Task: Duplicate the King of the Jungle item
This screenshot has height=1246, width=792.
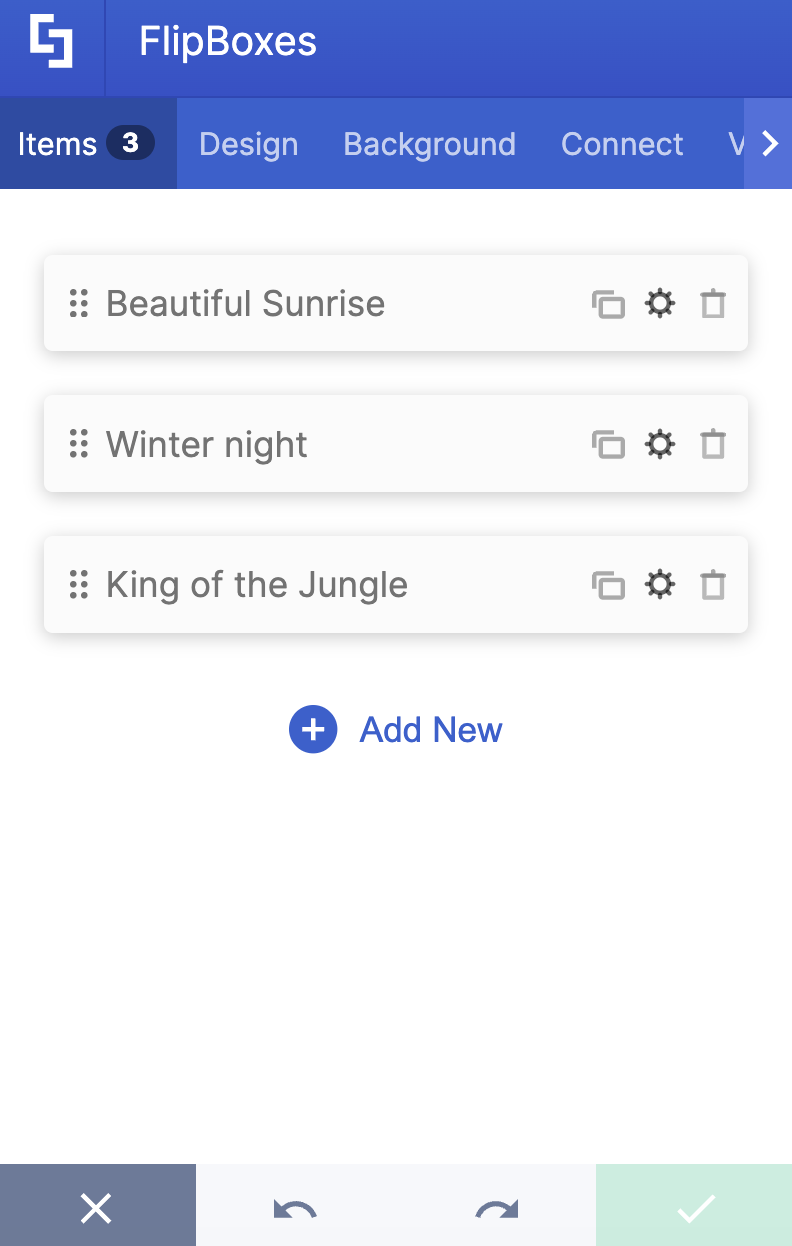Action: (609, 585)
